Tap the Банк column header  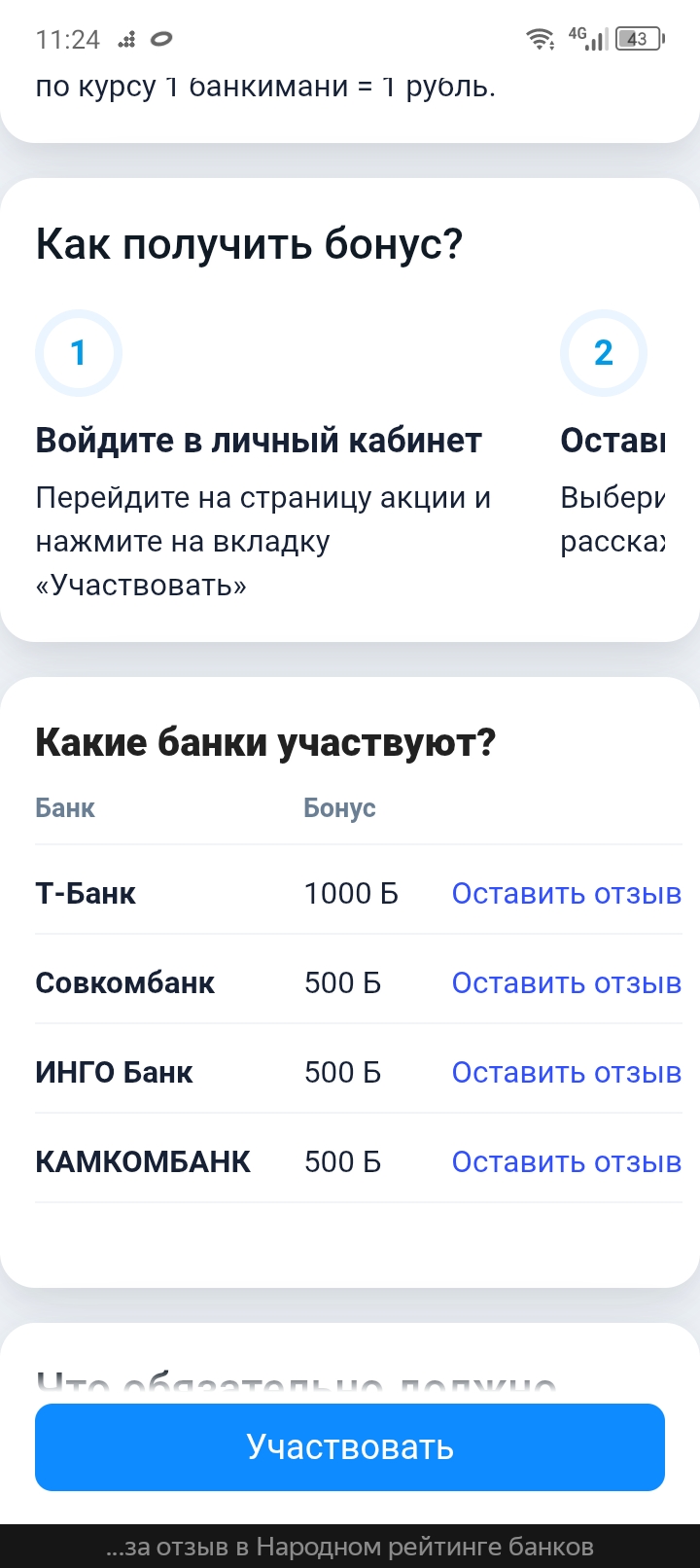pos(64,807)
